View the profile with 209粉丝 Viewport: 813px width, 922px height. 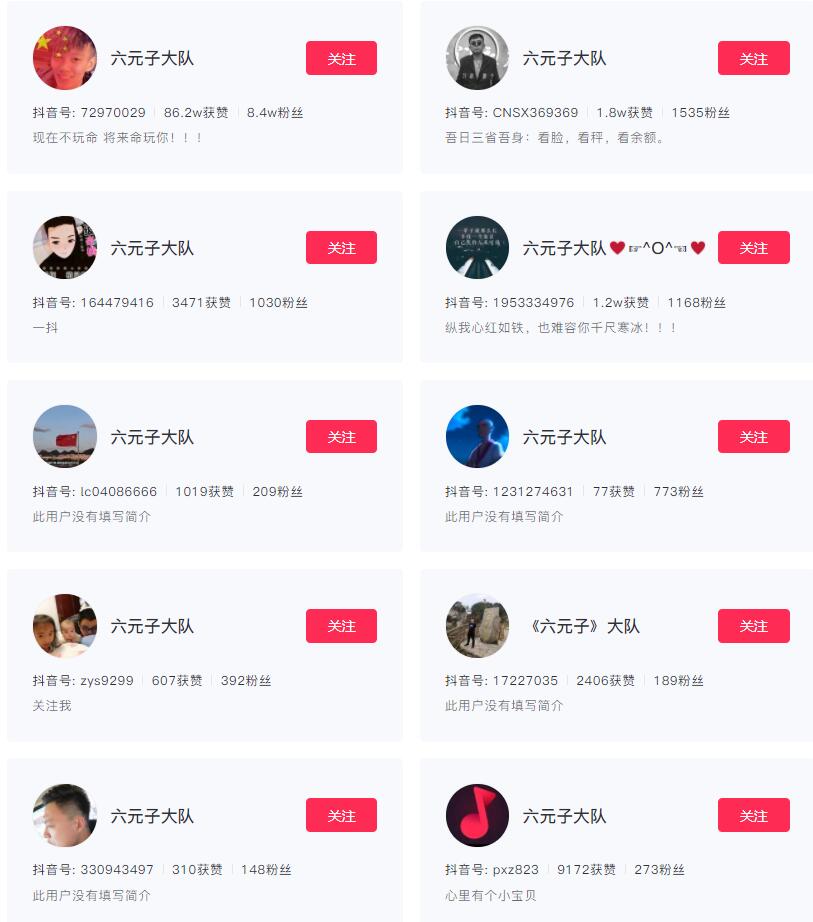[x=151, y=437]
